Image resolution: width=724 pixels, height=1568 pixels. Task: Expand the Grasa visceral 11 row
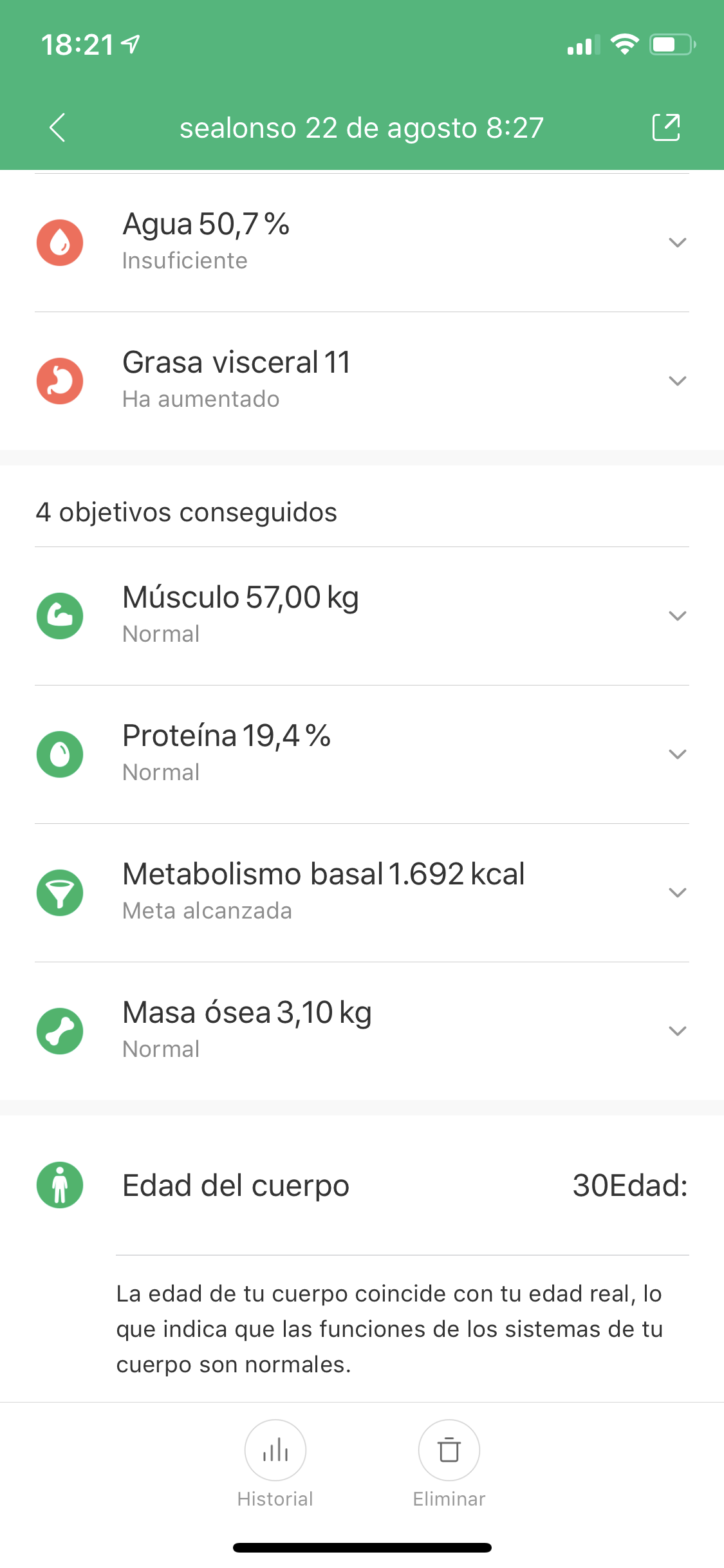362,381
